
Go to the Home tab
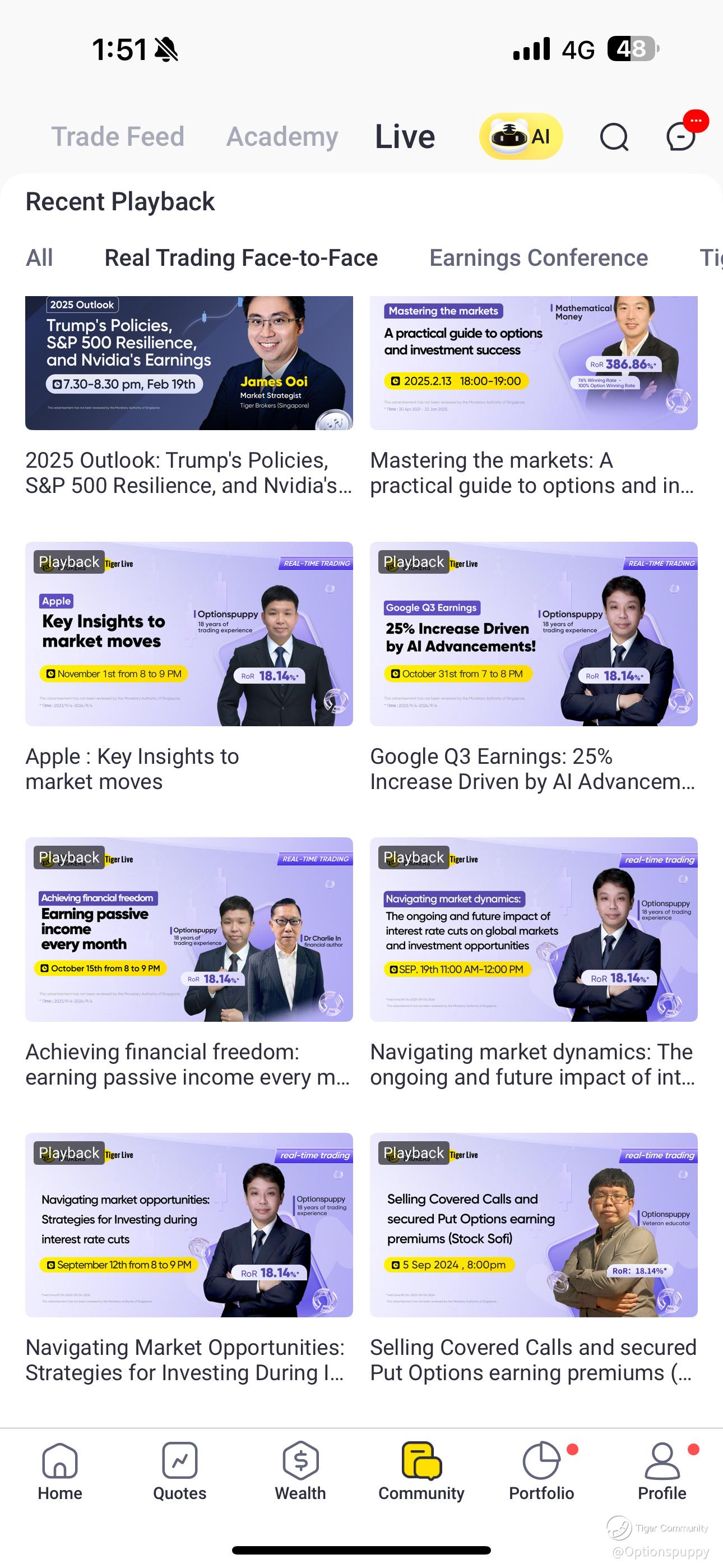[x=59, y=1470]
